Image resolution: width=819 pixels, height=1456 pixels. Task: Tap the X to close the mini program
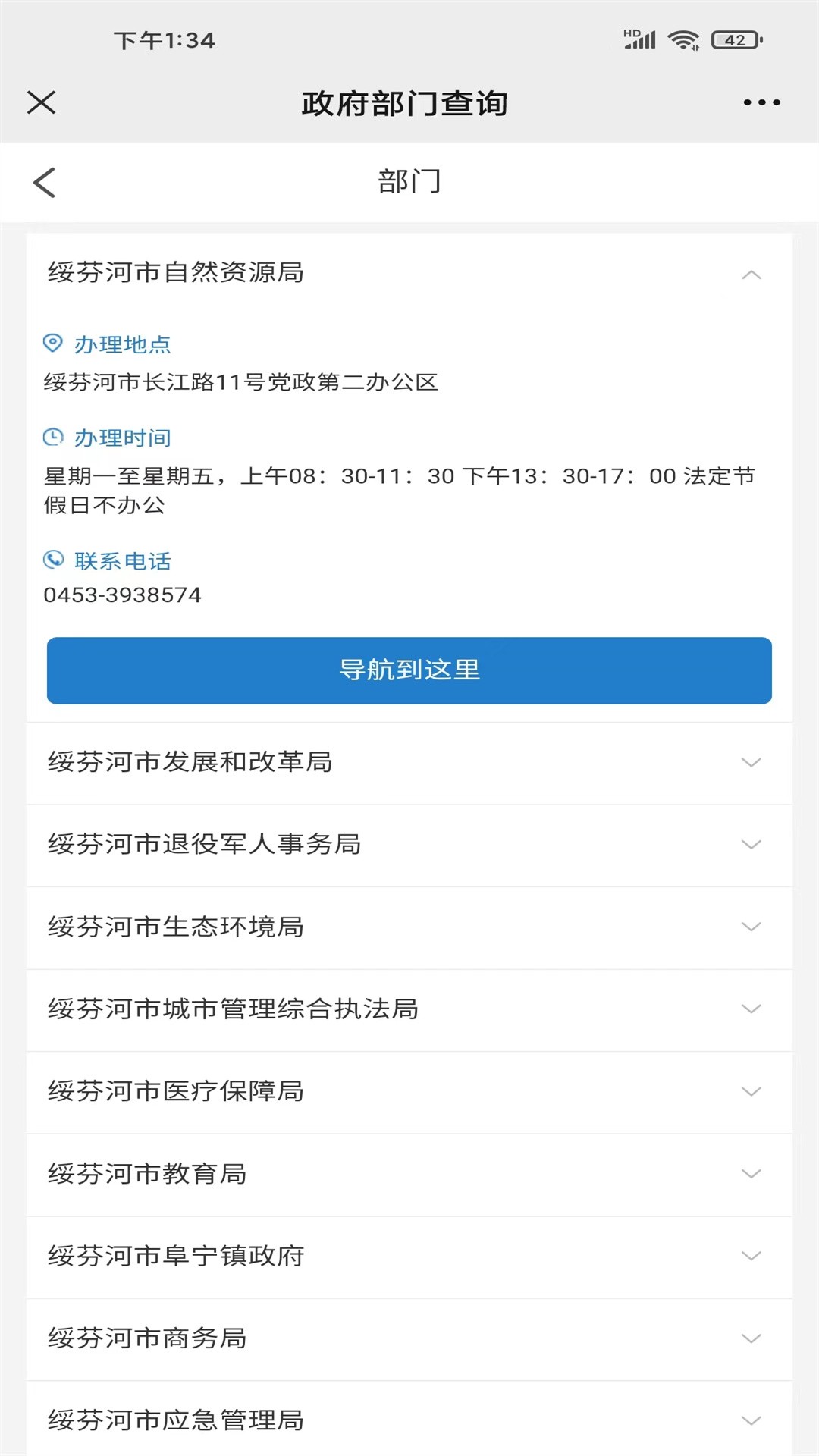coord(42,102)
